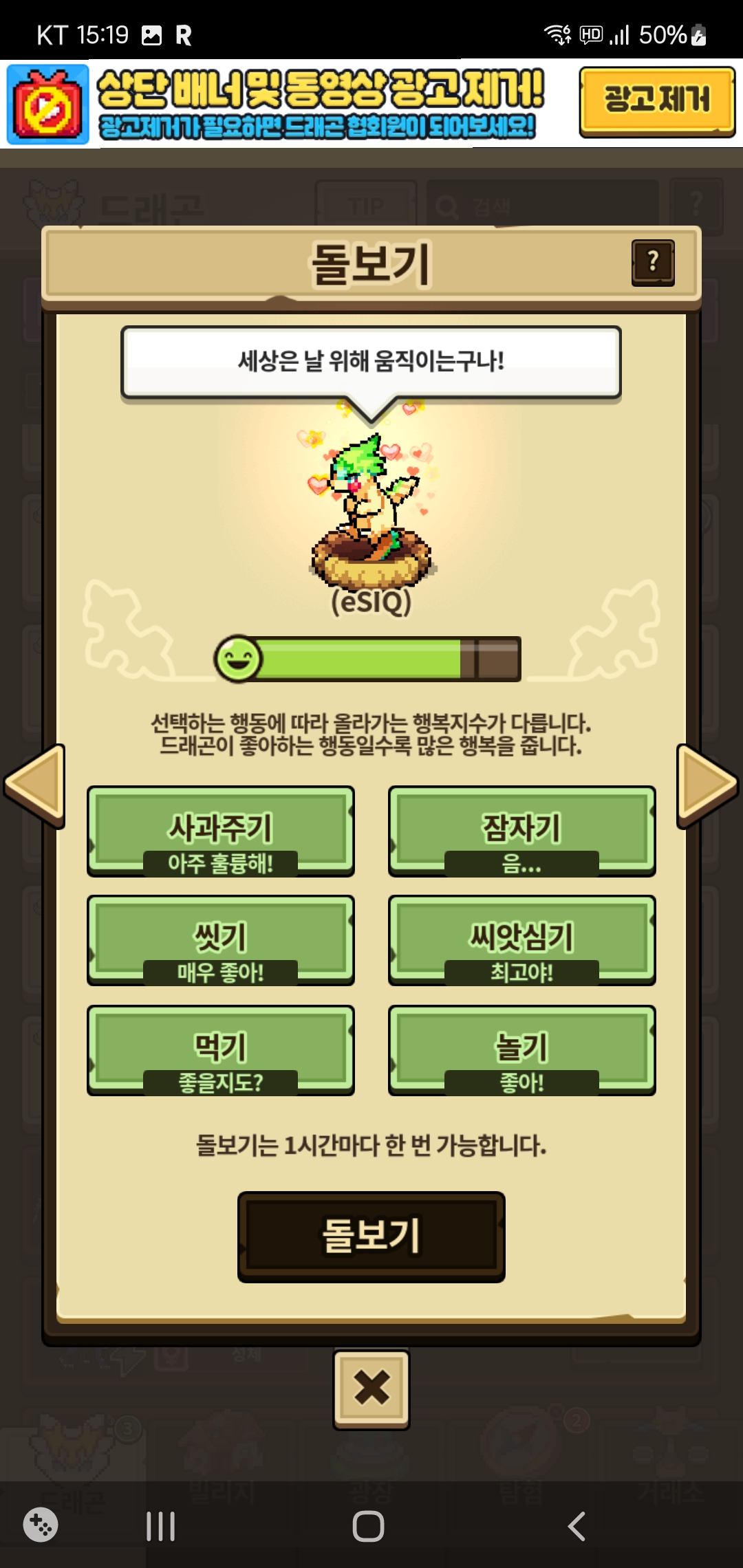Select the 사과주기 action
The image size is (743, 1568).
point(221,830)
